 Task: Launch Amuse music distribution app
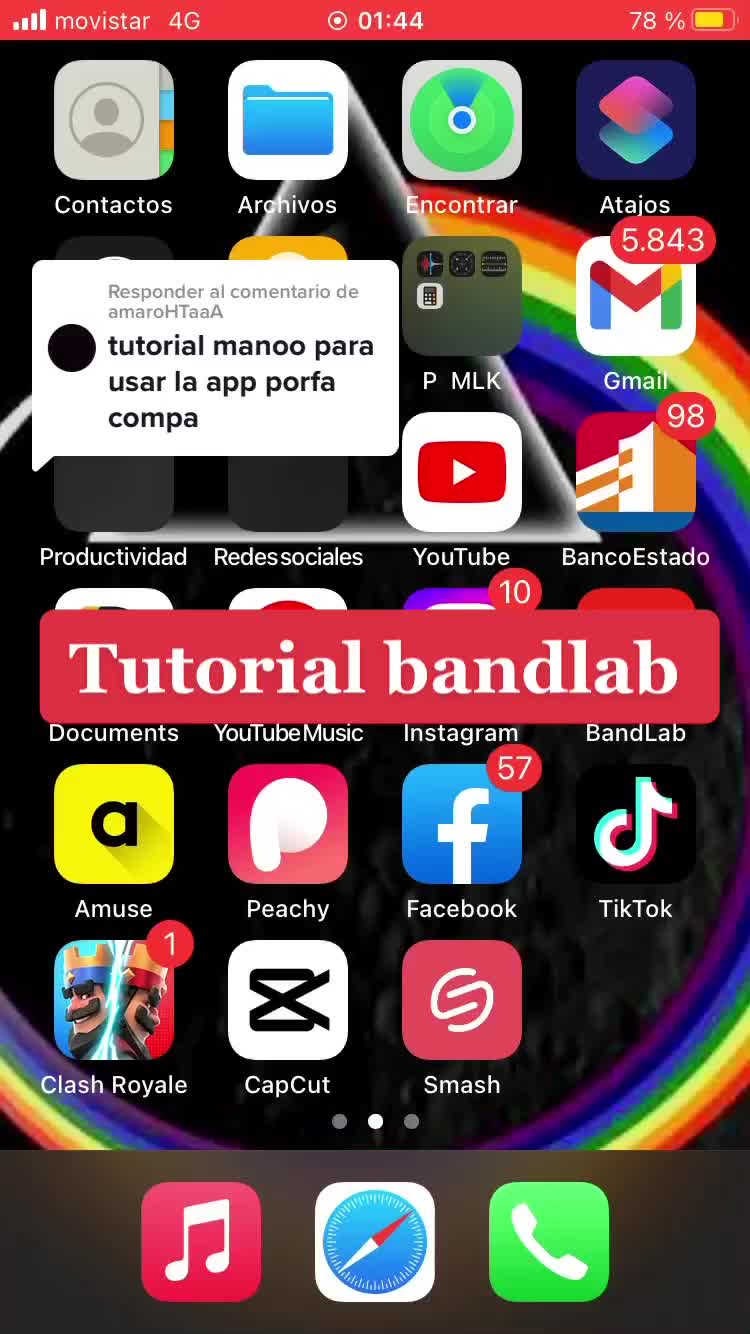tap(114, 824)
